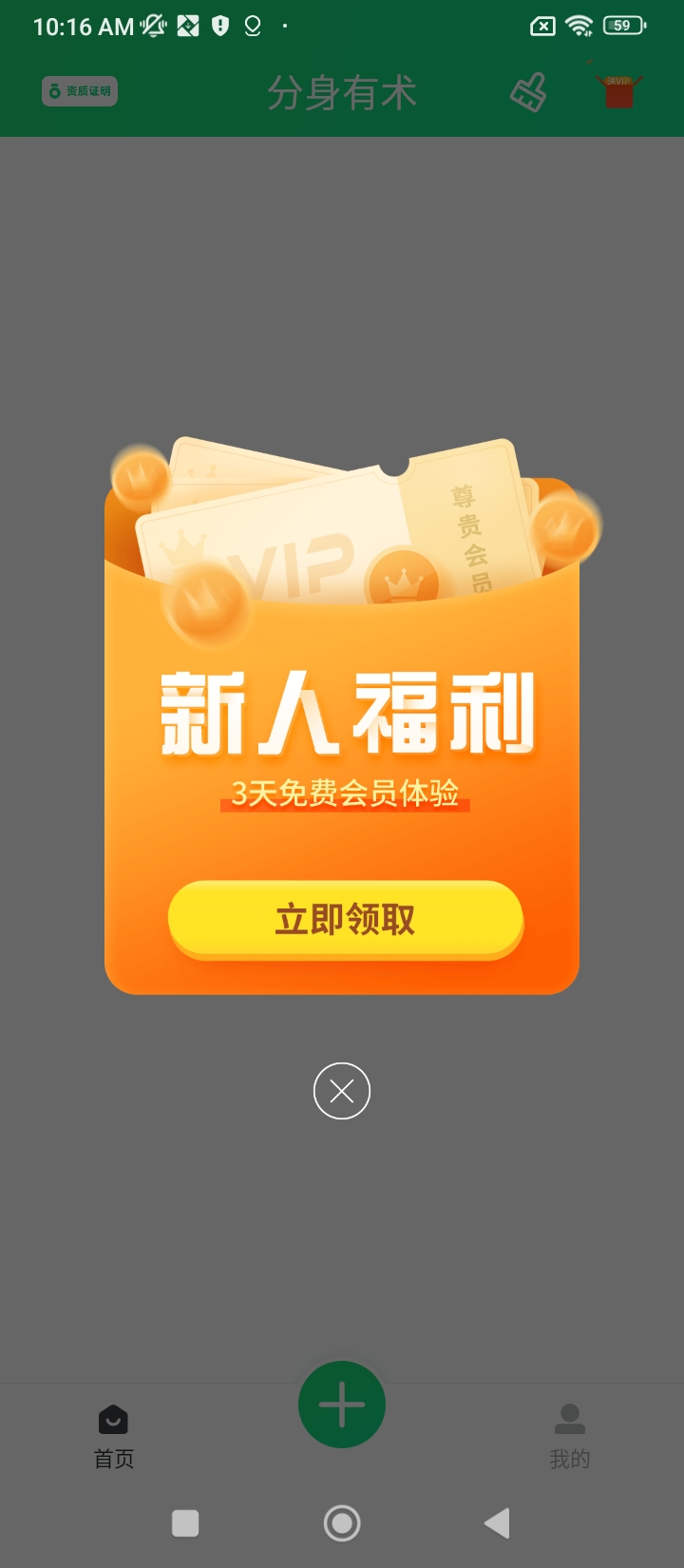684x1568 pixels.
Task: Add a new clone with plus button
Action: [342, 1405]
